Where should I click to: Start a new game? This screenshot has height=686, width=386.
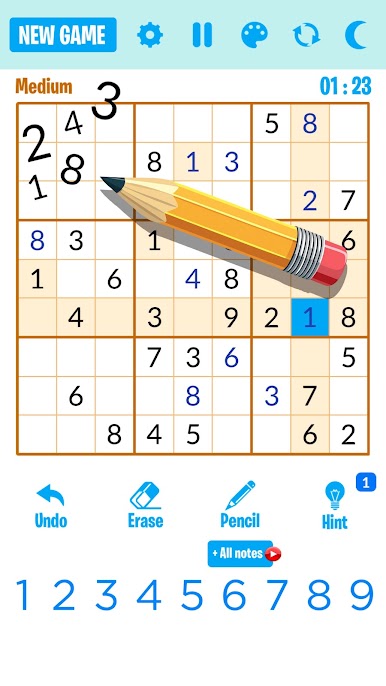coord(63,35)
